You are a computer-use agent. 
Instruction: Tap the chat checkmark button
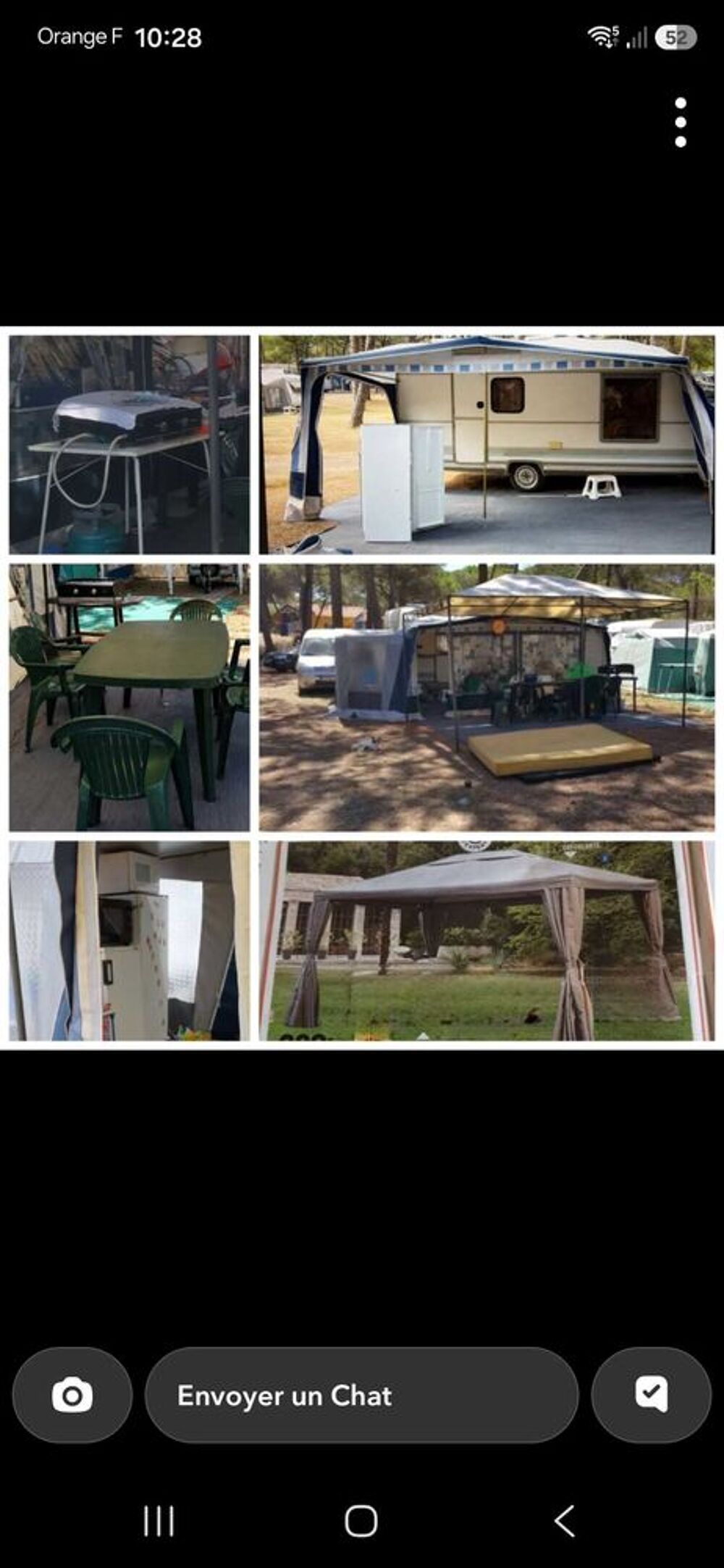[651, 1395]
